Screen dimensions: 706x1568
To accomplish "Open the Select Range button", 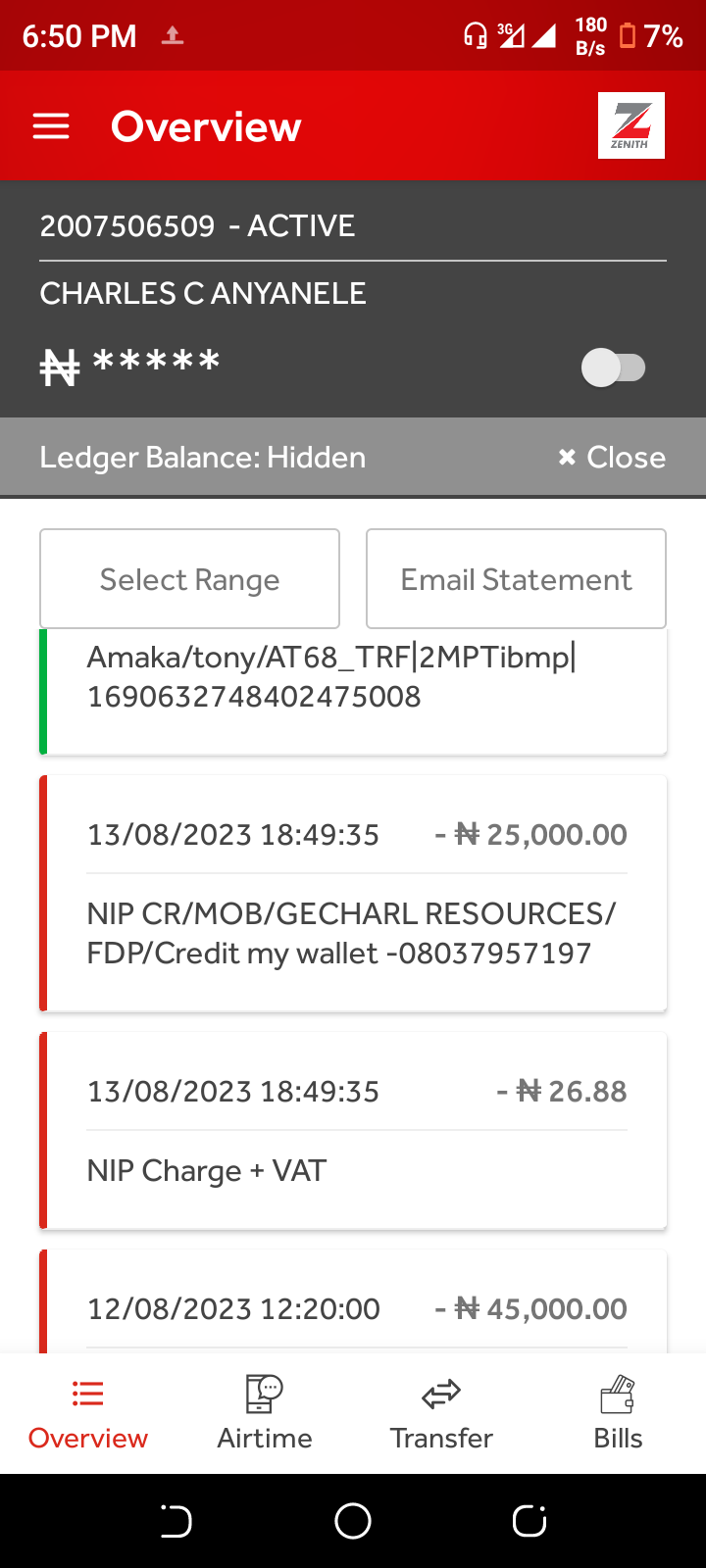I will click(189, 579).
